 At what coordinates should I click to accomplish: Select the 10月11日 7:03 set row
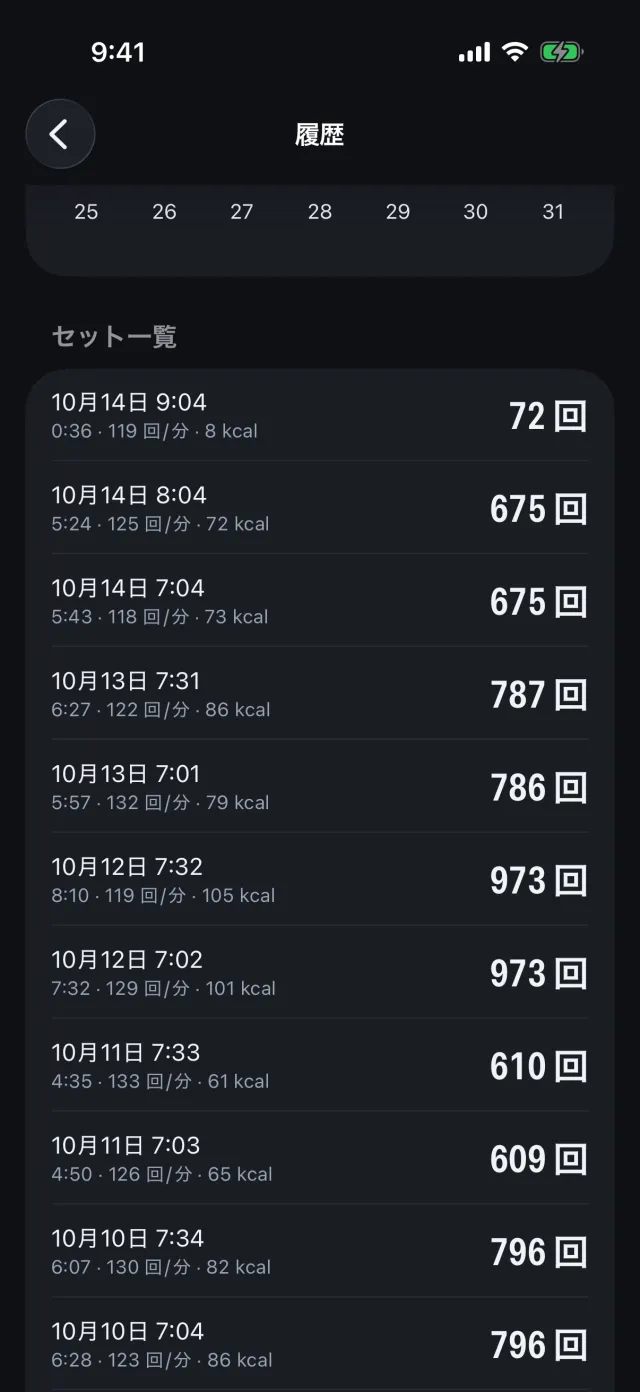pyautogui.click(x=320, y=1159)
